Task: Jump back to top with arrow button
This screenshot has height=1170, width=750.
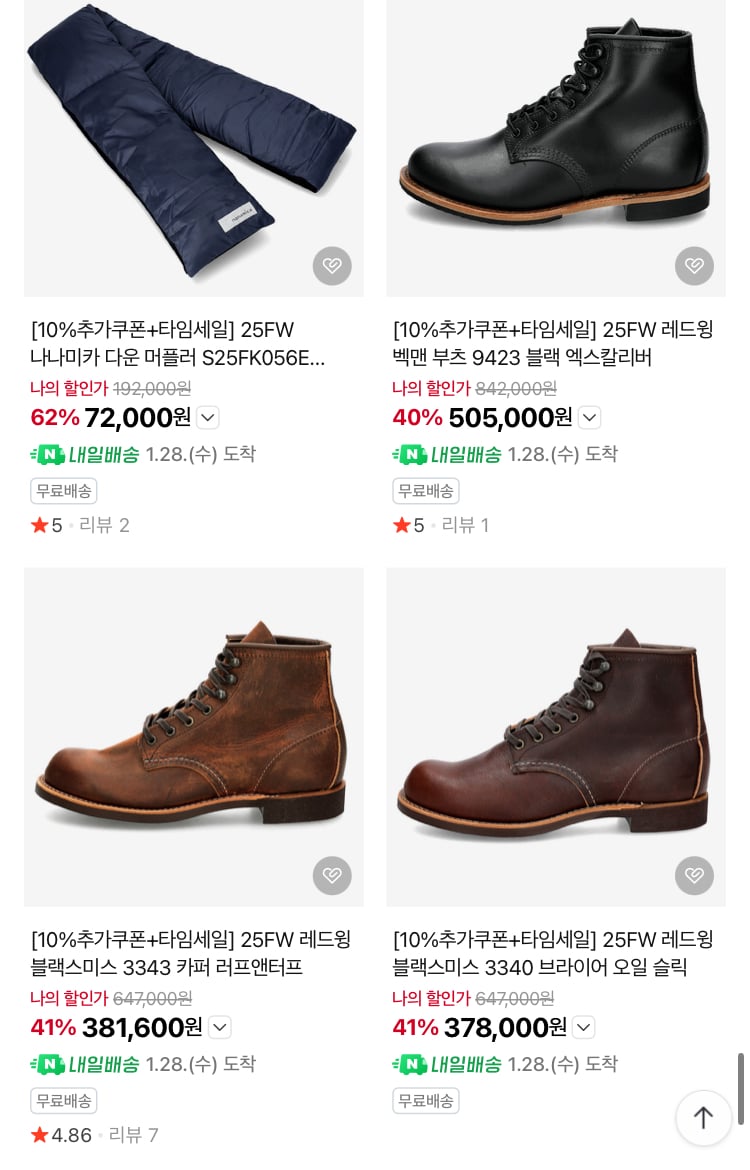Action: tap(703, 1117)
